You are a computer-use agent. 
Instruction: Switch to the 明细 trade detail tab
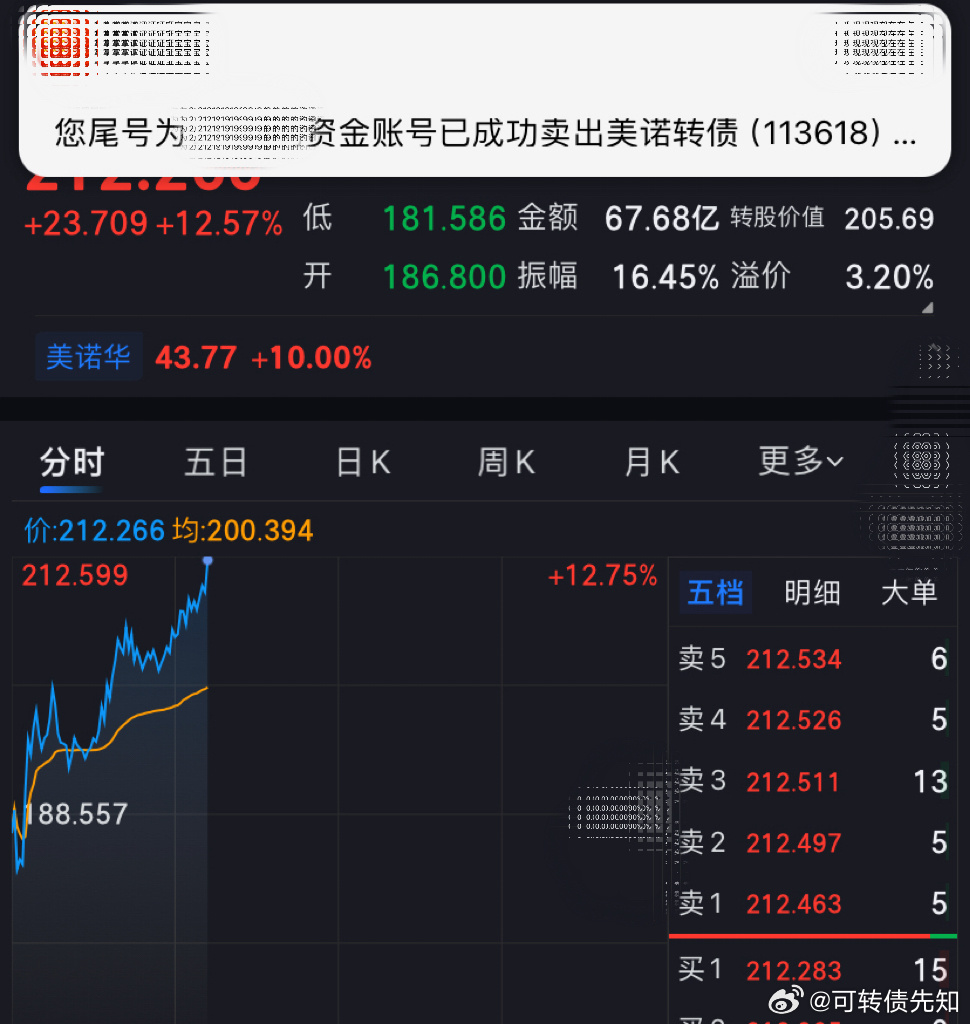[812, 592]
